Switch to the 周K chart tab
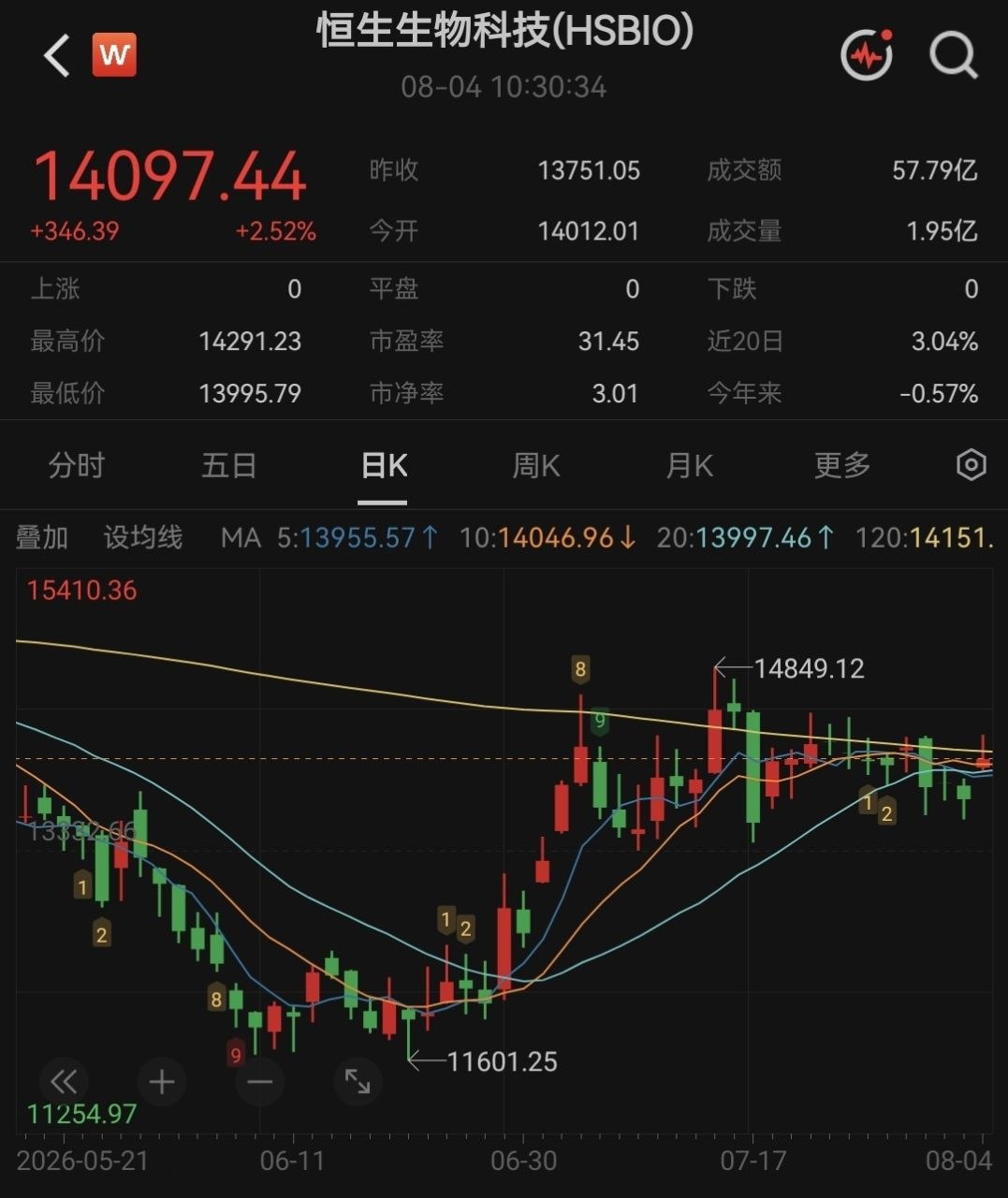 pos(536,465)
